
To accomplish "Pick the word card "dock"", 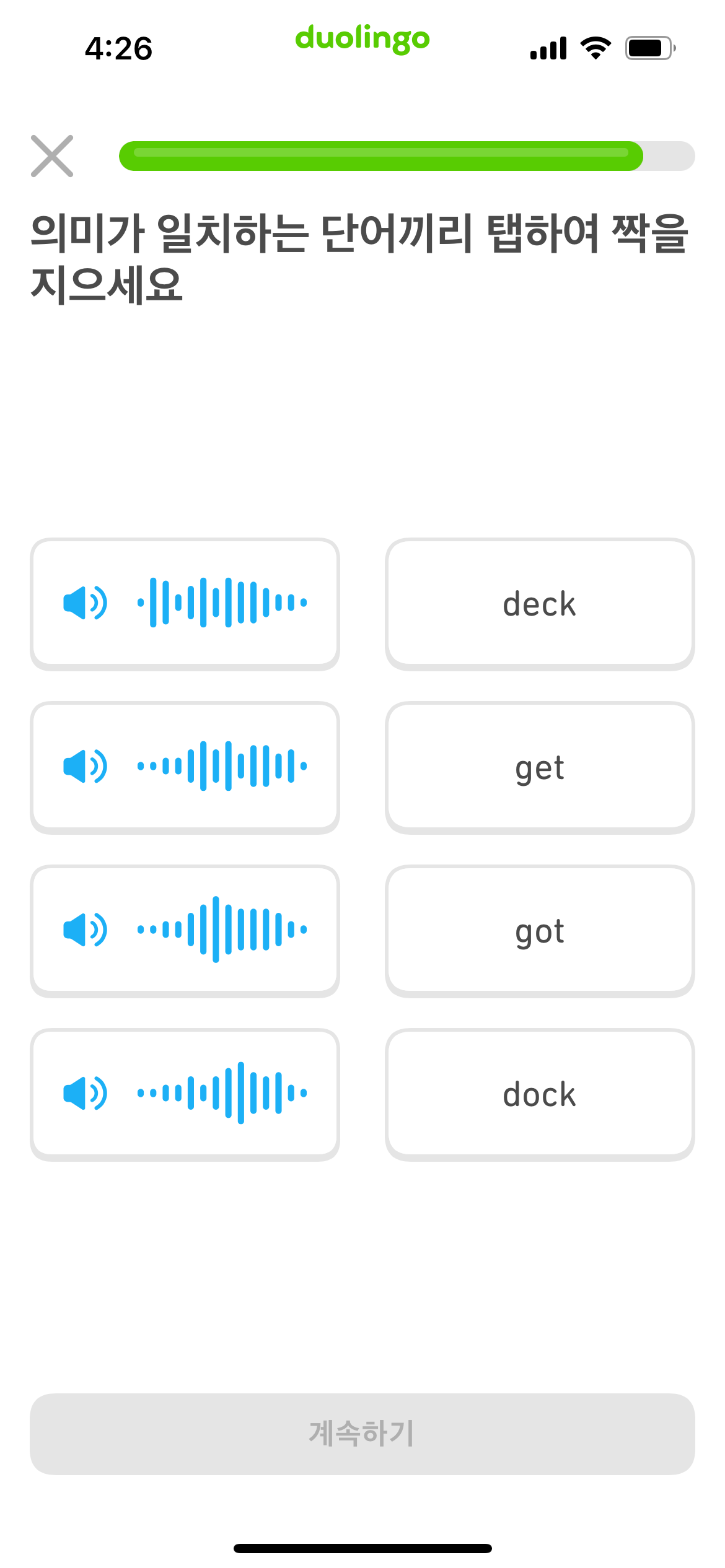I will pos(540,1094).
